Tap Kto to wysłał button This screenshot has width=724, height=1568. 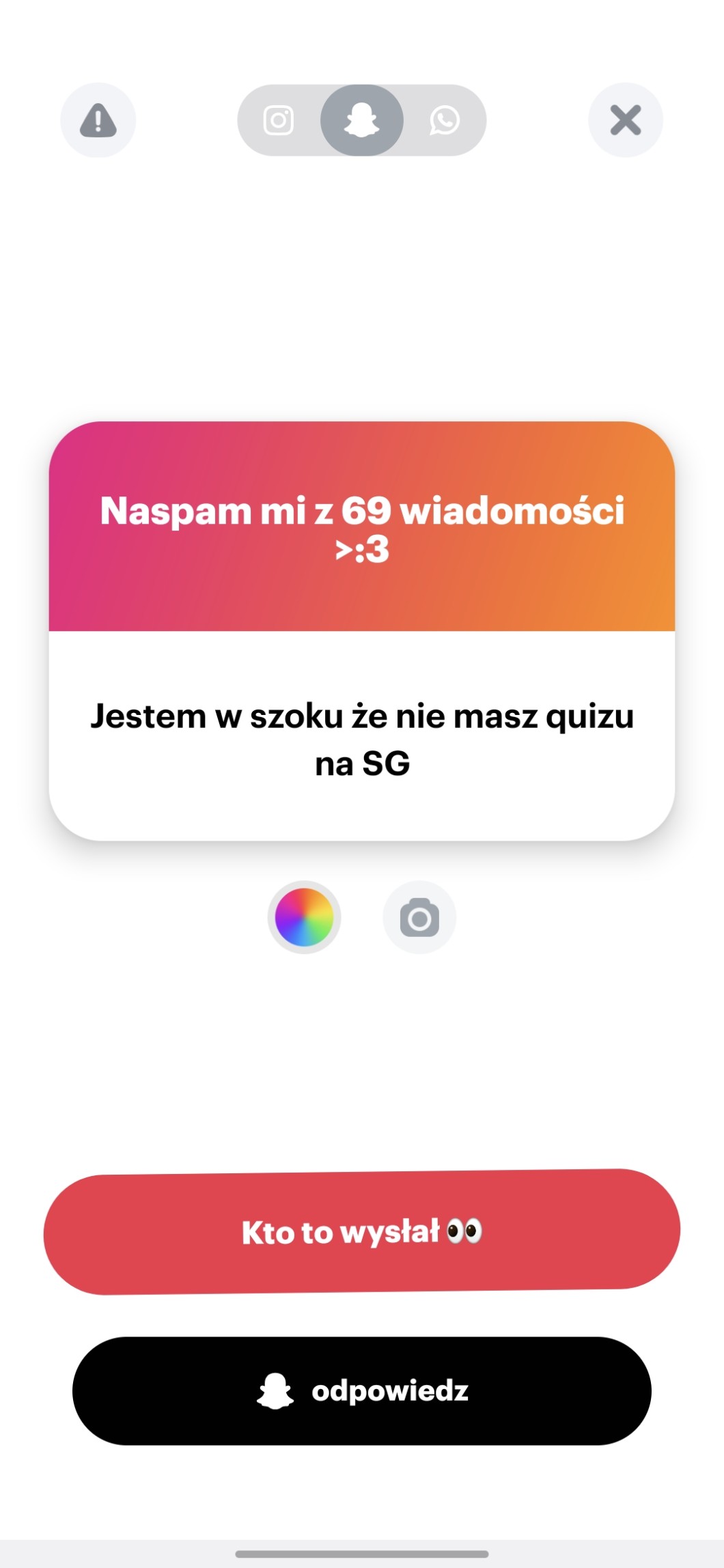pyautogui.click(x=362, y=1232)
